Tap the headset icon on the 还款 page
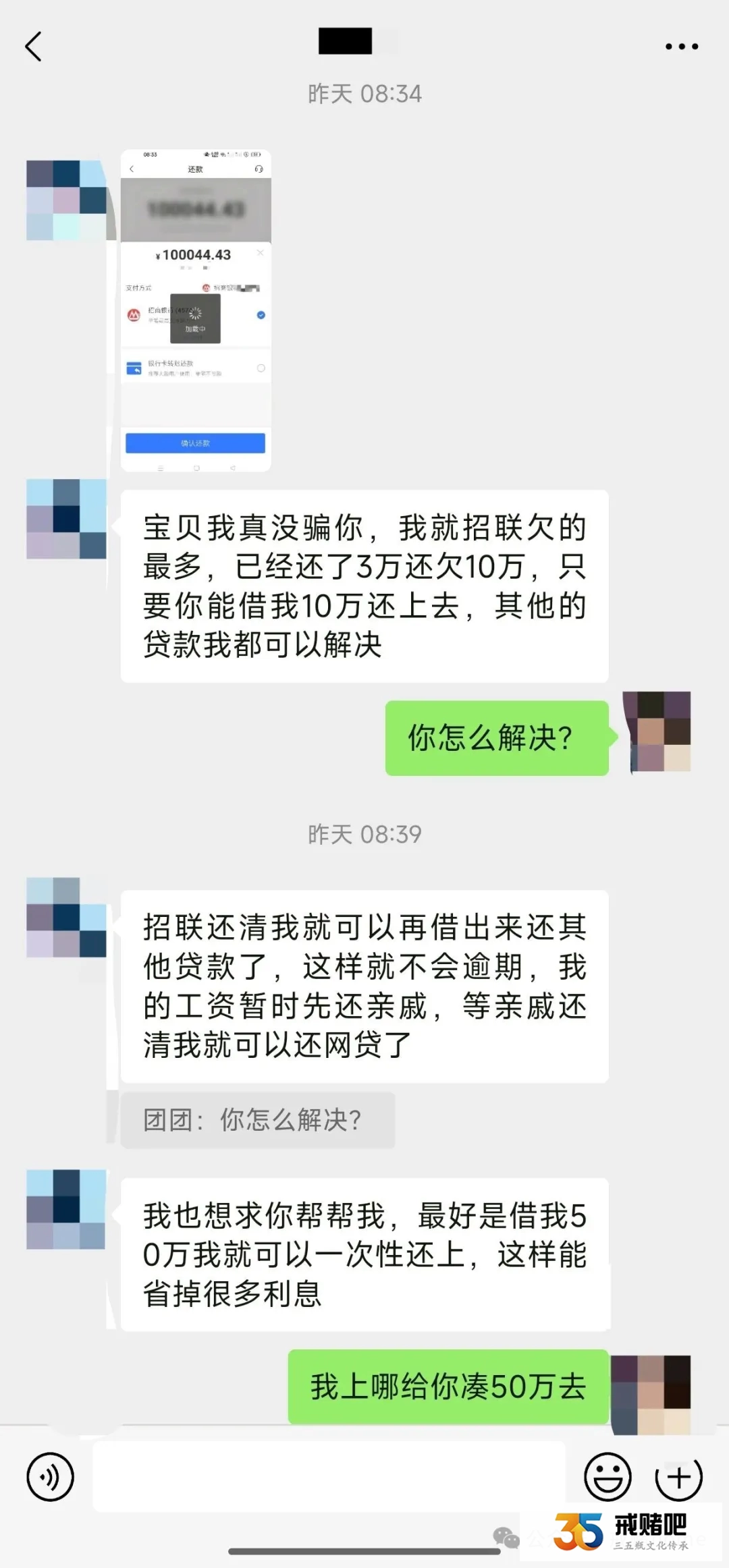The height and width of the screenshot is (1568, 729). 259,169
